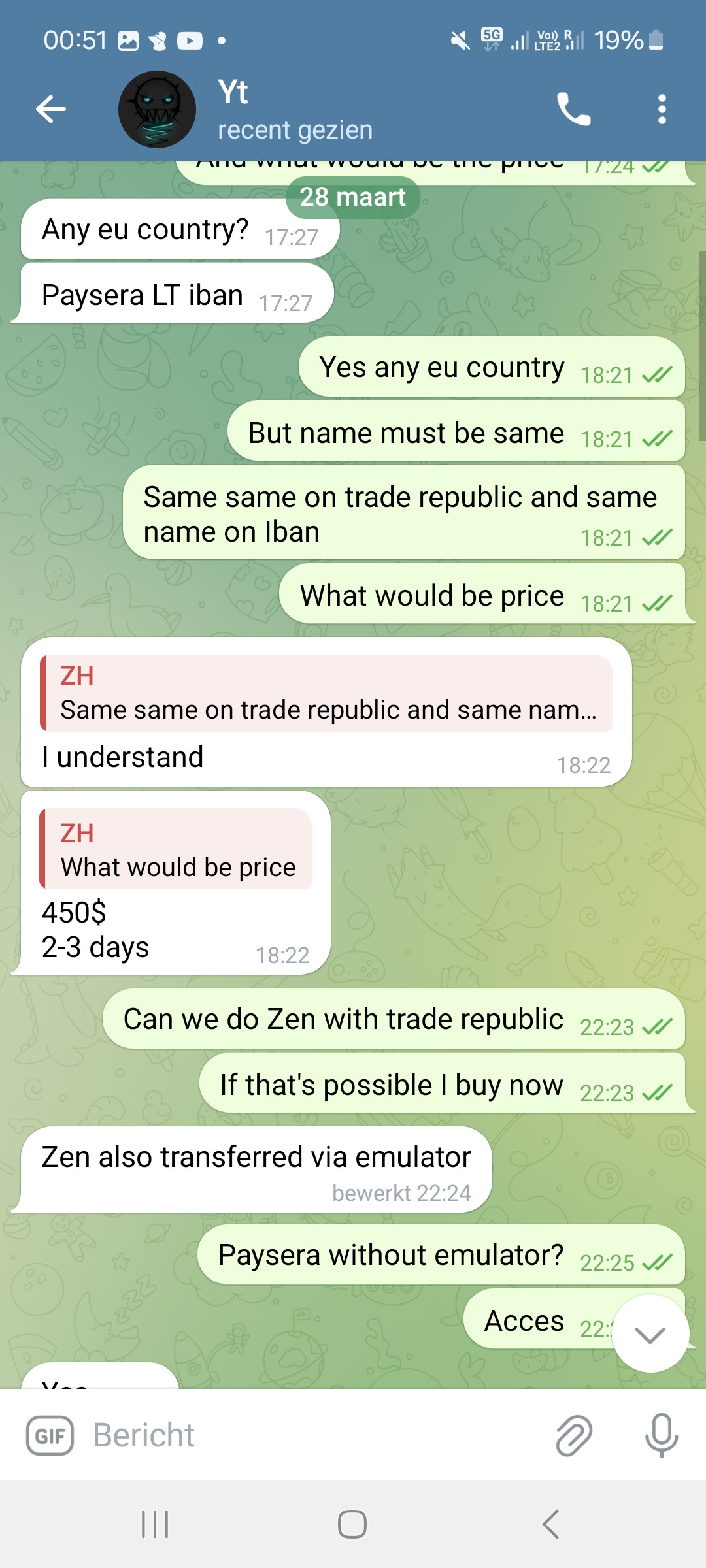Go to the phone's home screen
The height and width of the screenshot is (1568, 706).
pyautogui.click(x=352, y=1524)
